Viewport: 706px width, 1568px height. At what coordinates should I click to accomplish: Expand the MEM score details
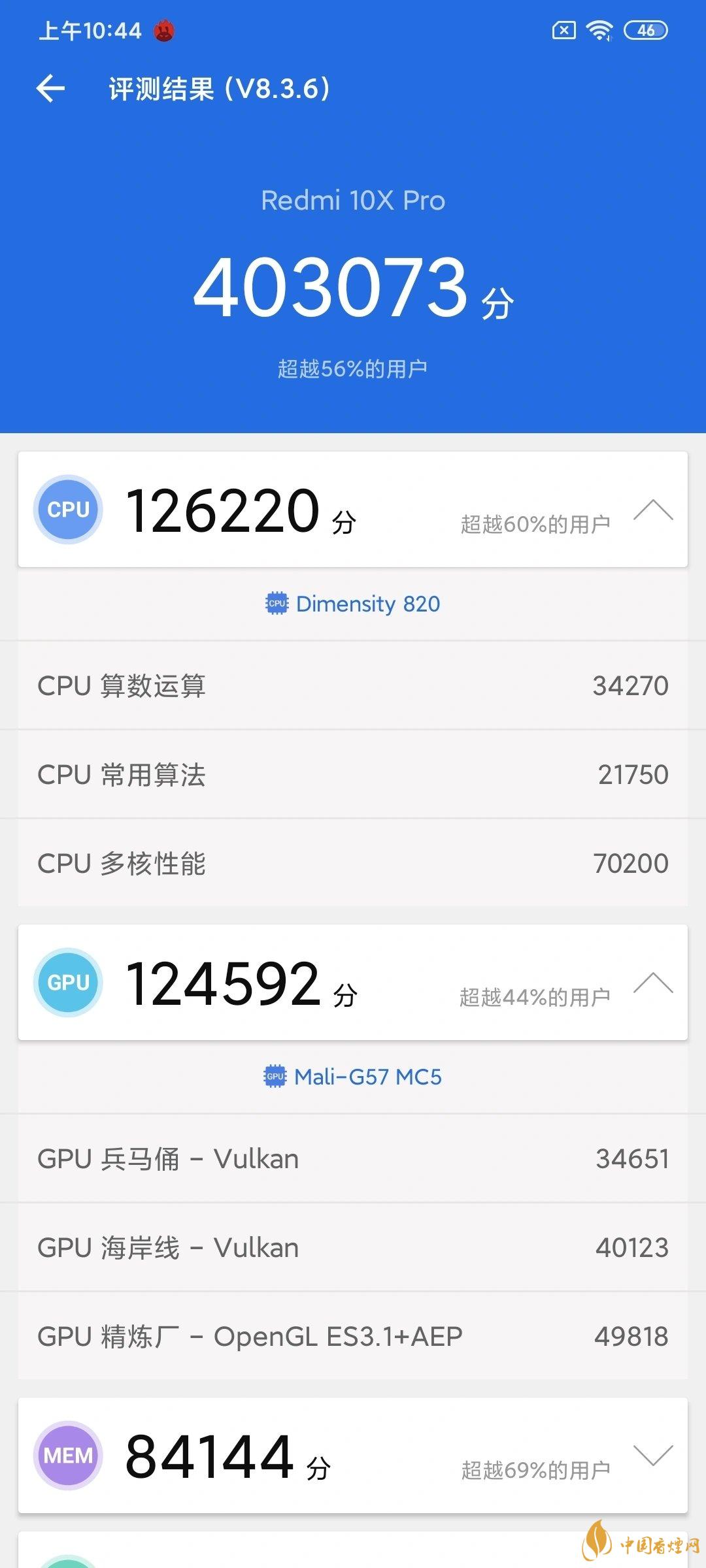tap(653, 1456)
